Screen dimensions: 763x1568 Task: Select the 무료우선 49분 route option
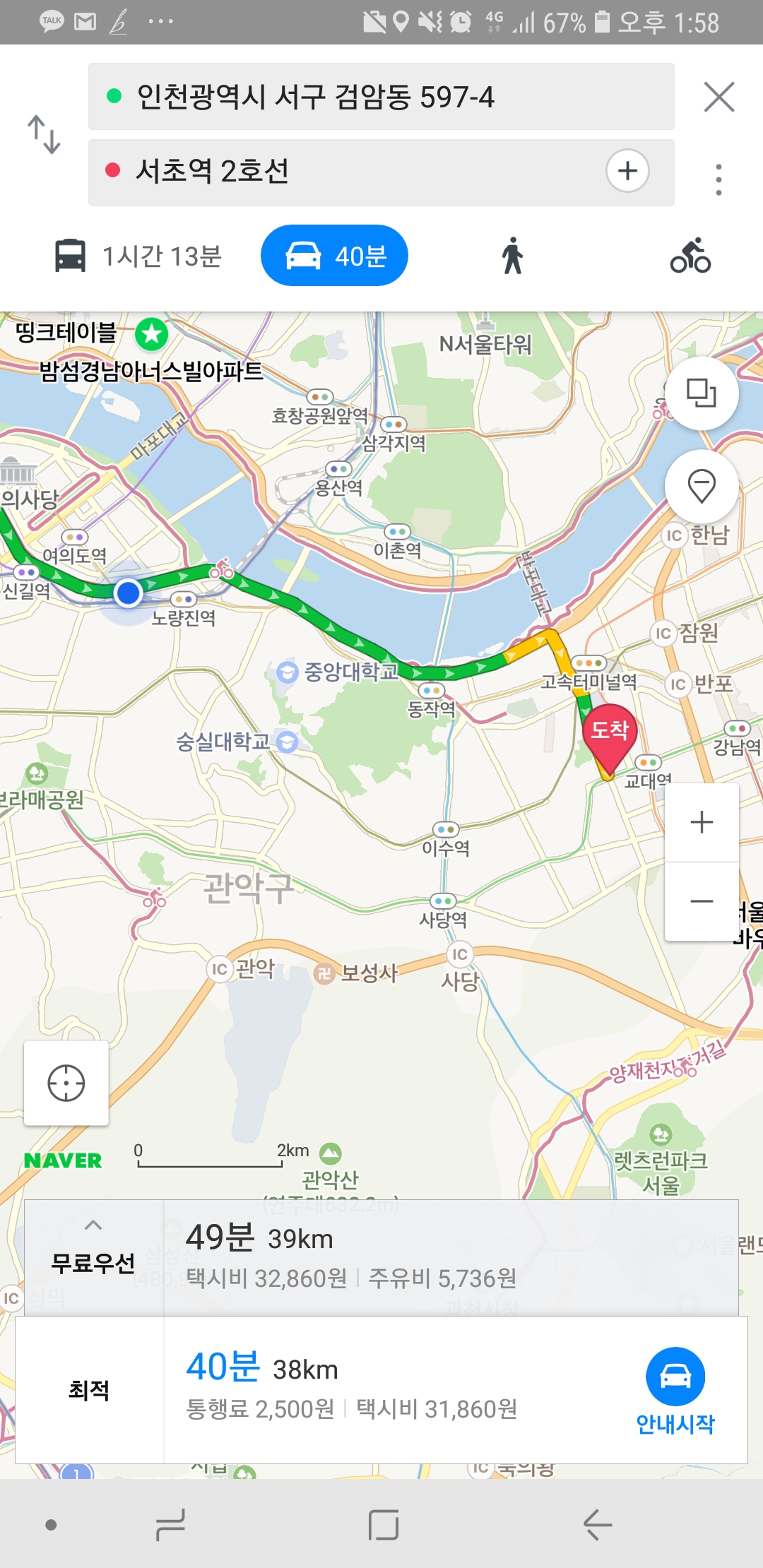[x=381, y=1257]
